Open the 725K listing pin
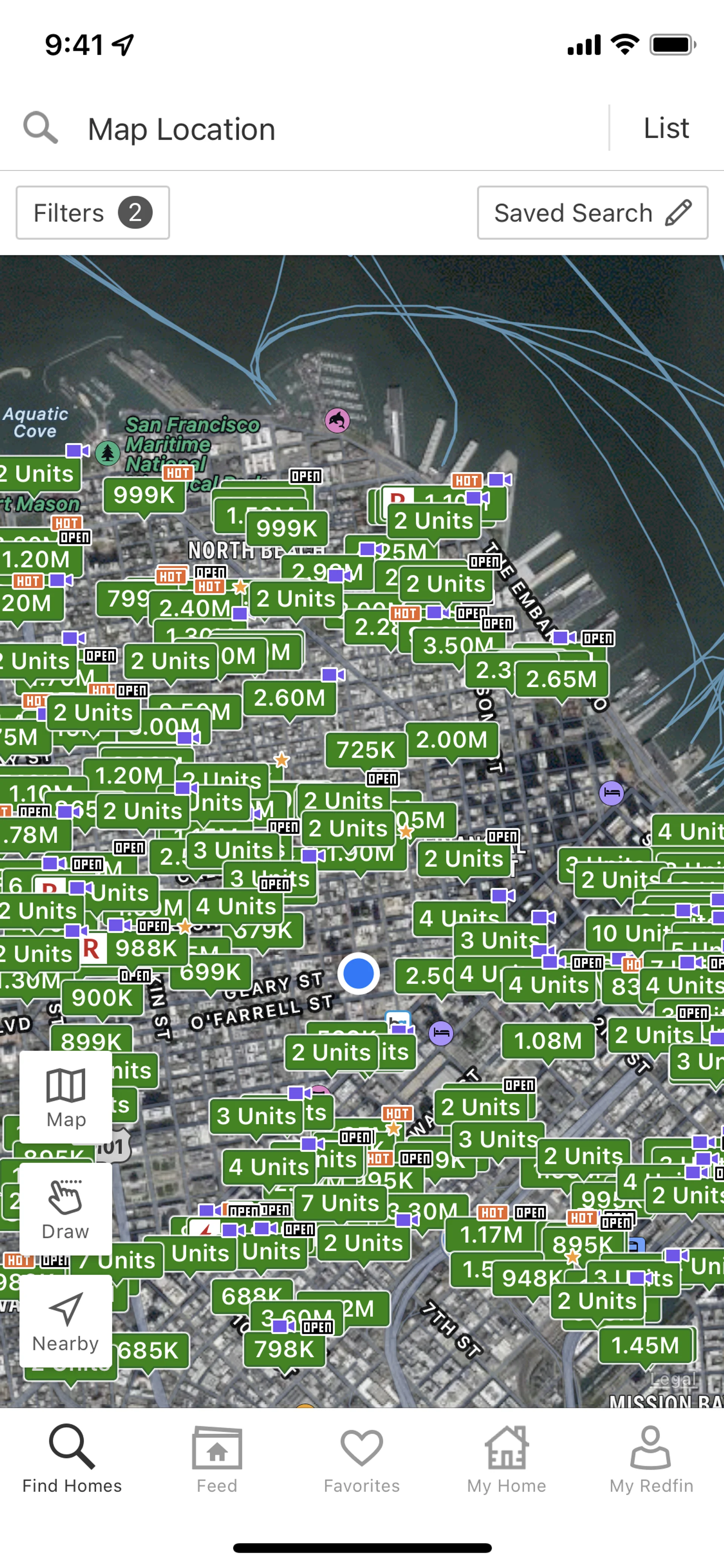Image resolution: width=724 pixels, height=1568 pixels. coord(366,750)
